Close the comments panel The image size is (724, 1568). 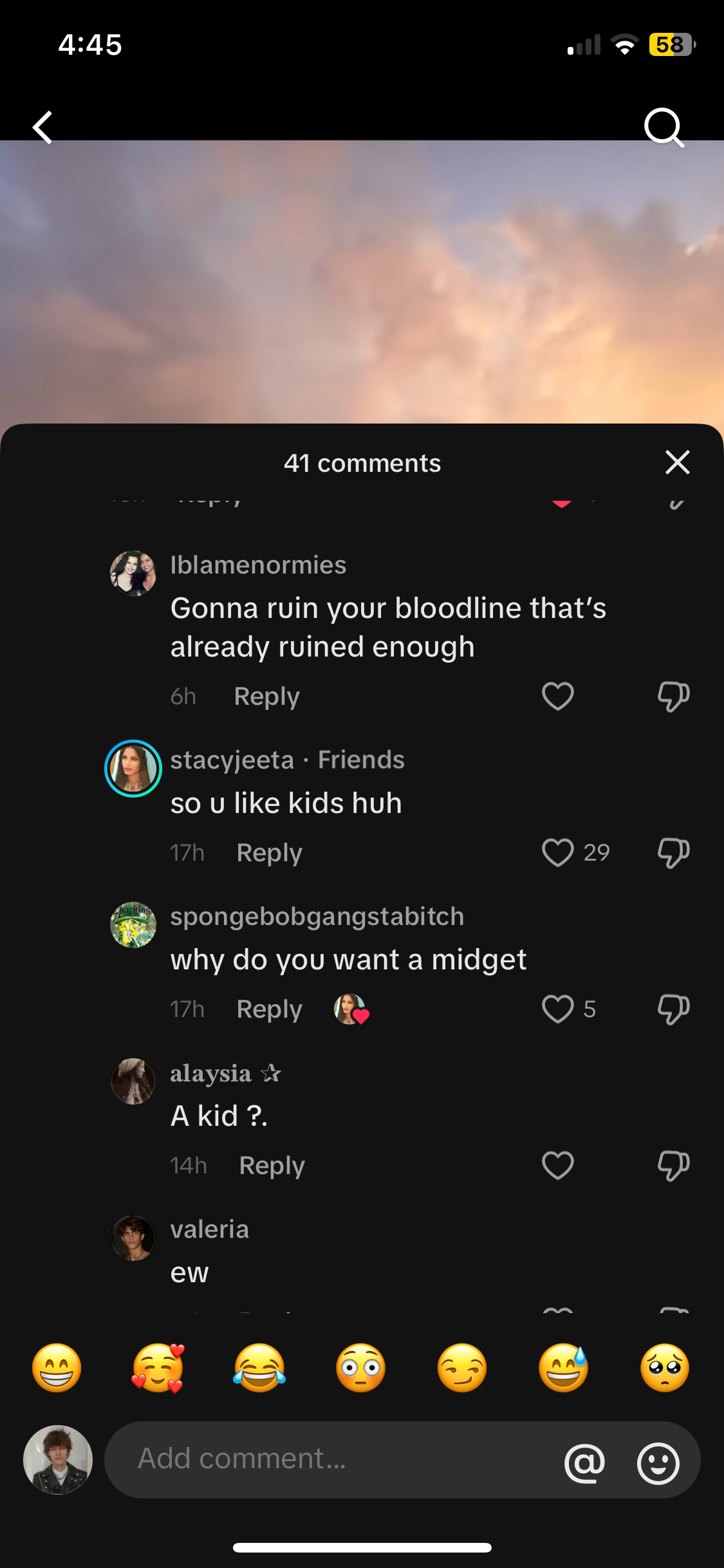tap(677, 462)
